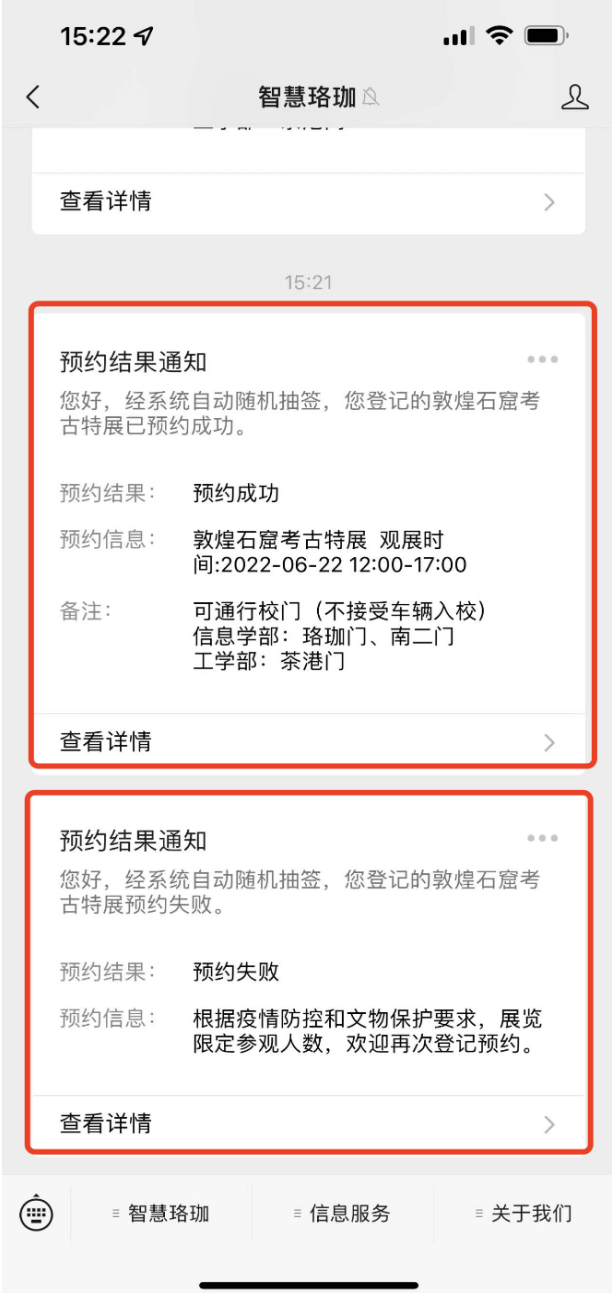
Task: Open the 智慧珞珈 account profile icon
Action: tap(574, 97)
